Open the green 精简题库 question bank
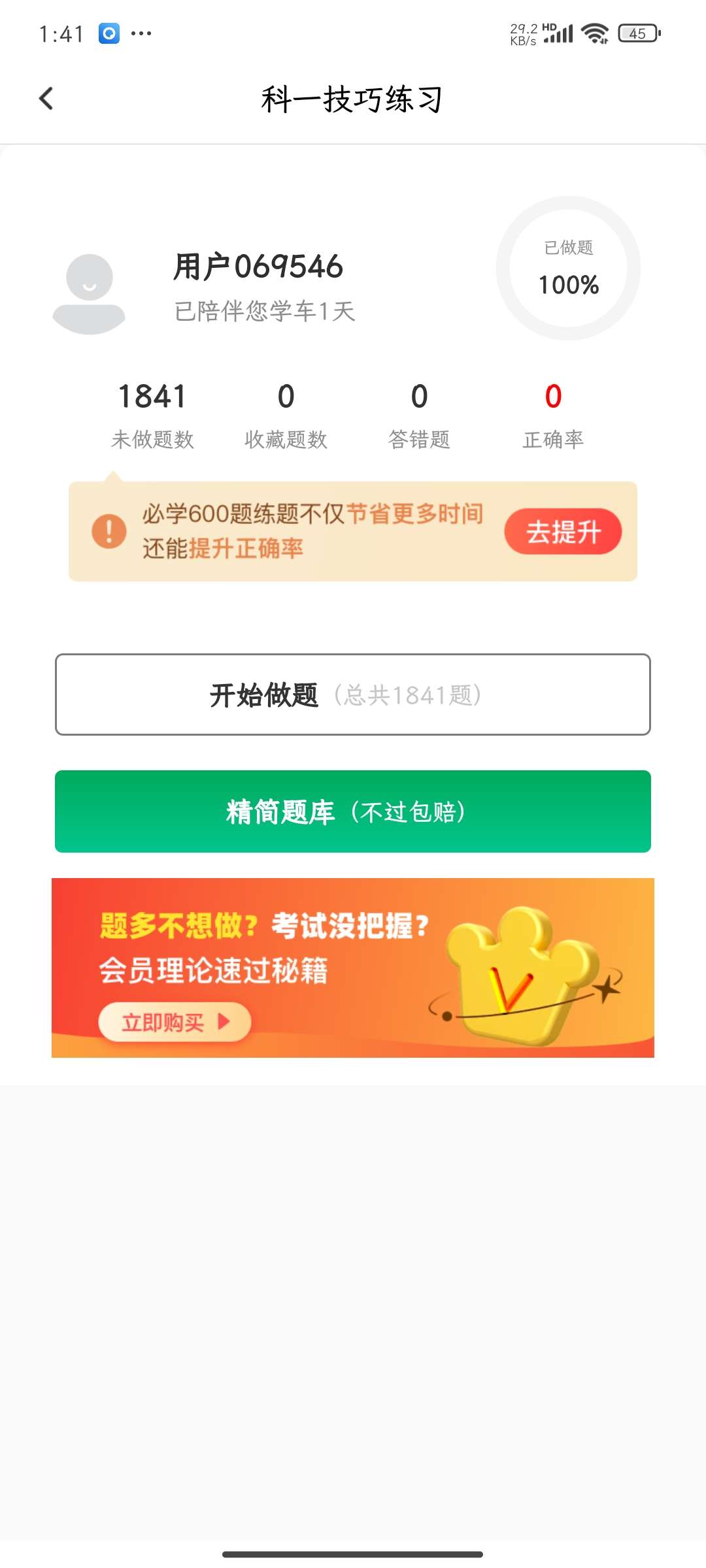Image resolution: width=706 pixels, height=1568 pixels. click(353, 811)
